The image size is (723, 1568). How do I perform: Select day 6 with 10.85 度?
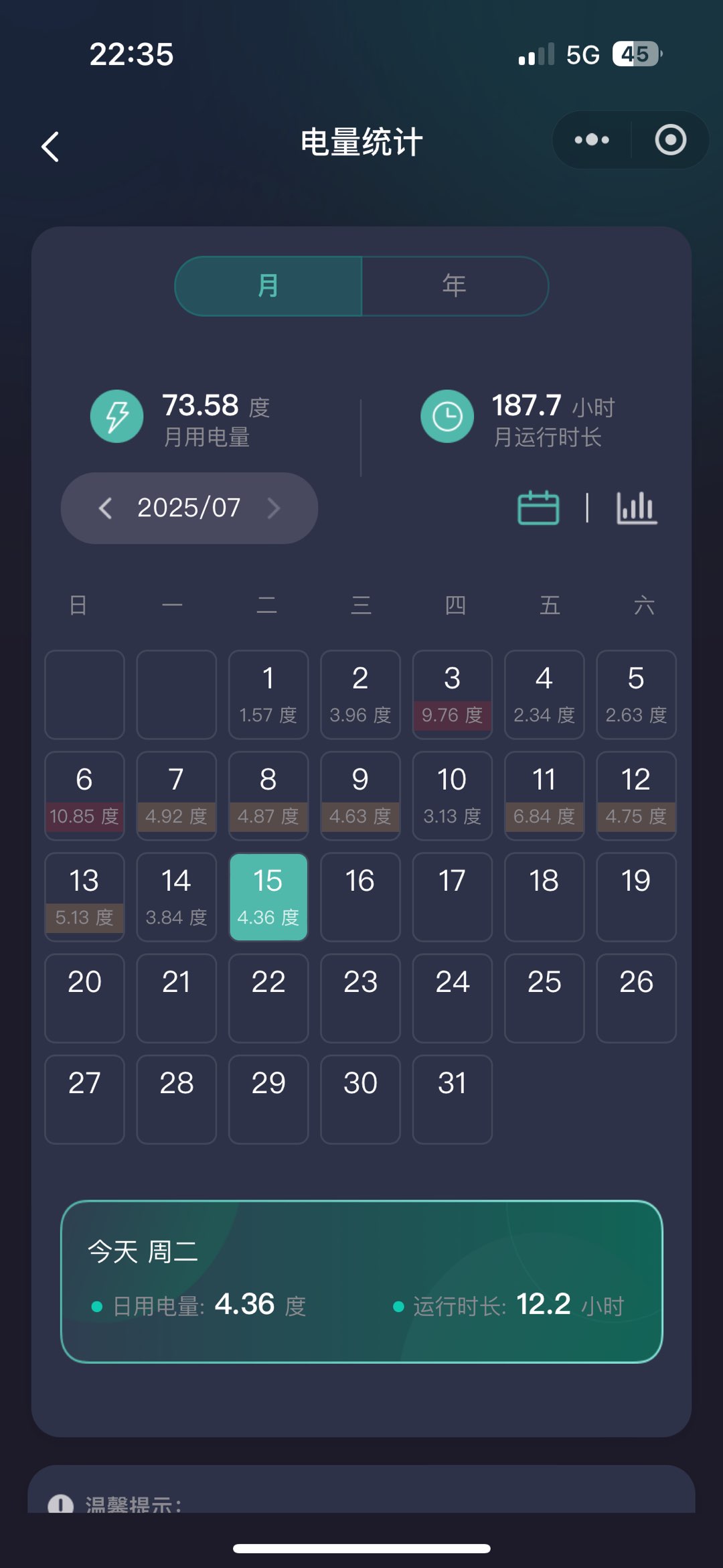84,796
